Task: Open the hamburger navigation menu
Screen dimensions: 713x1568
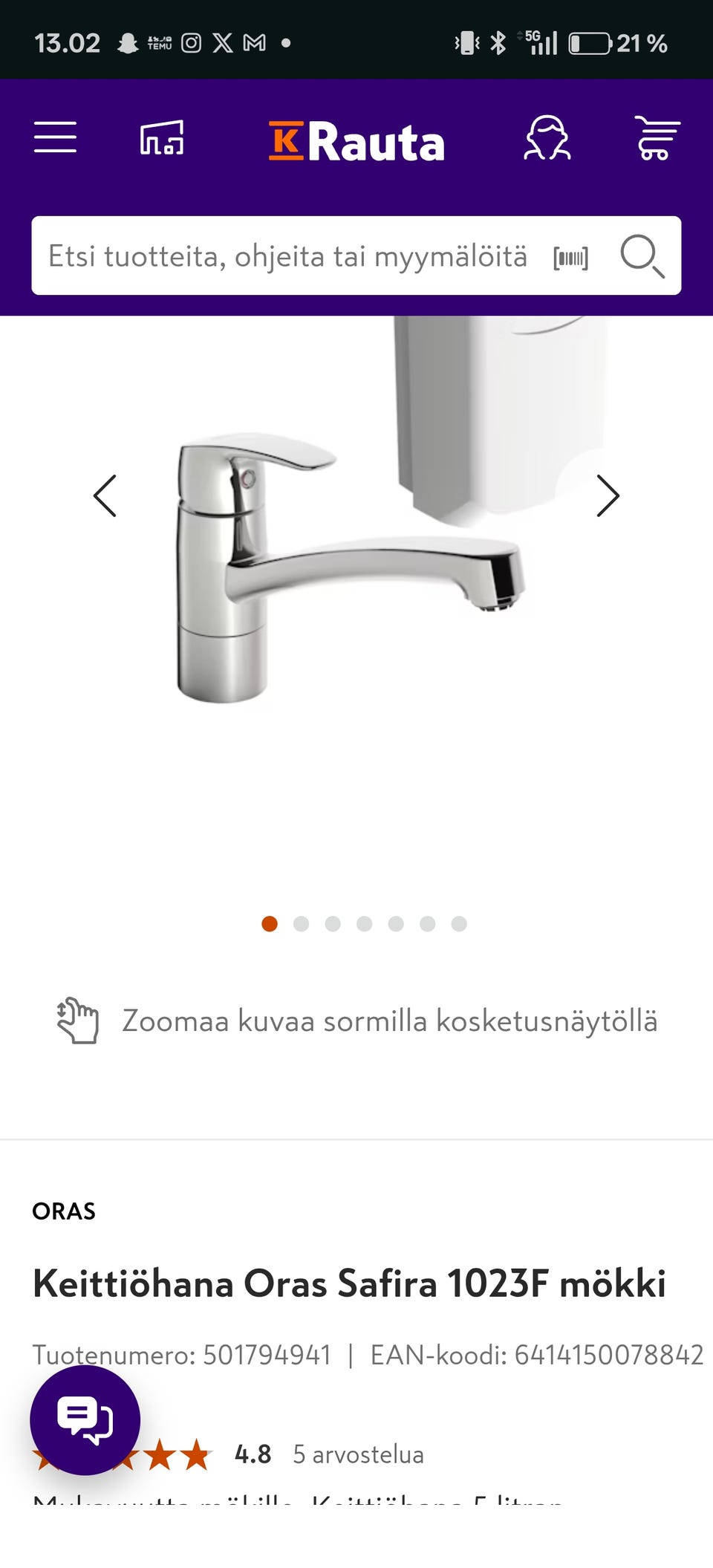Action: (55, 138)
